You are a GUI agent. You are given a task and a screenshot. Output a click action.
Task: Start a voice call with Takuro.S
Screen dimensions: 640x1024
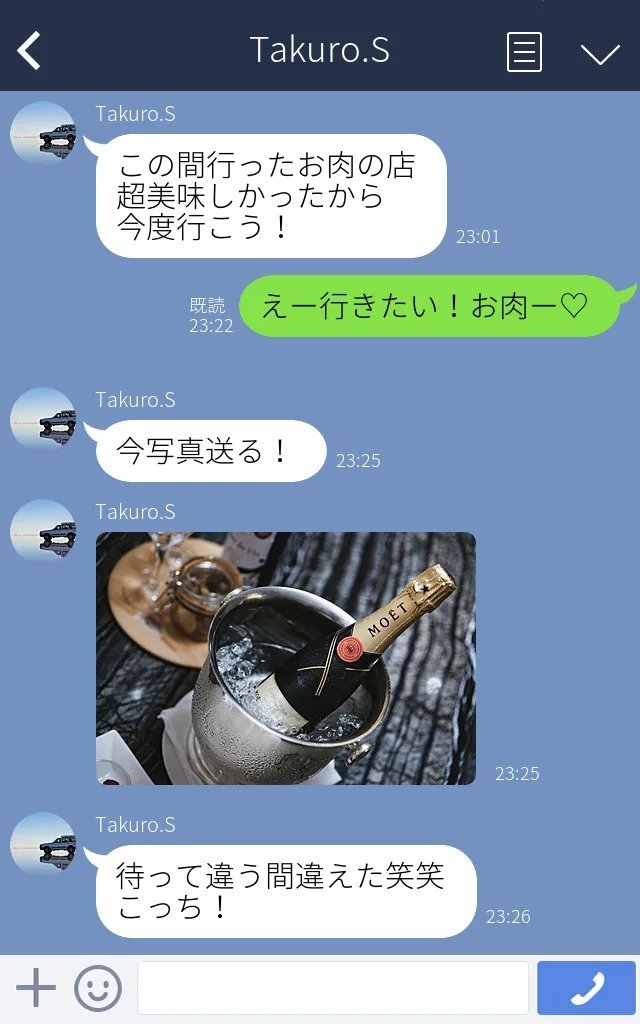tap(586, 988)
